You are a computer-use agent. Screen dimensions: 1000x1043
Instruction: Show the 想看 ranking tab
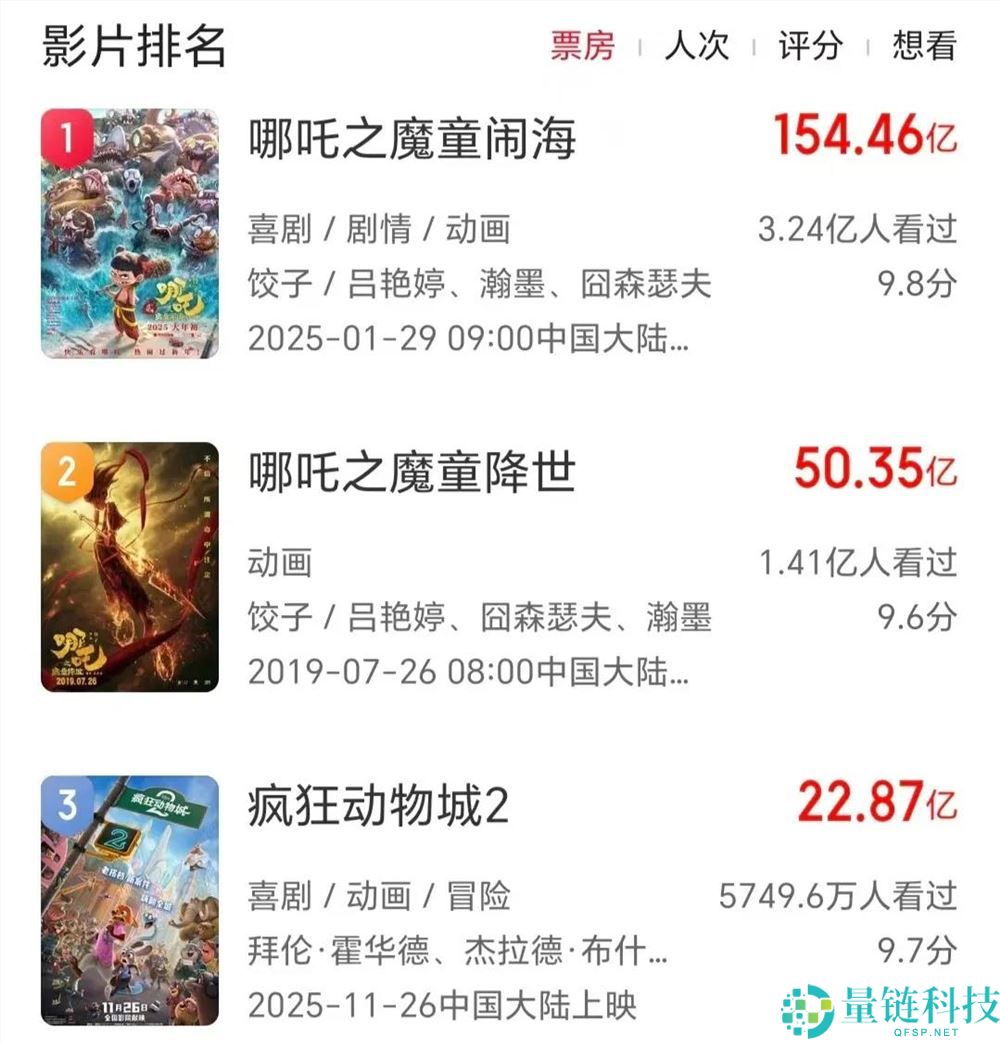coord(924,46)
